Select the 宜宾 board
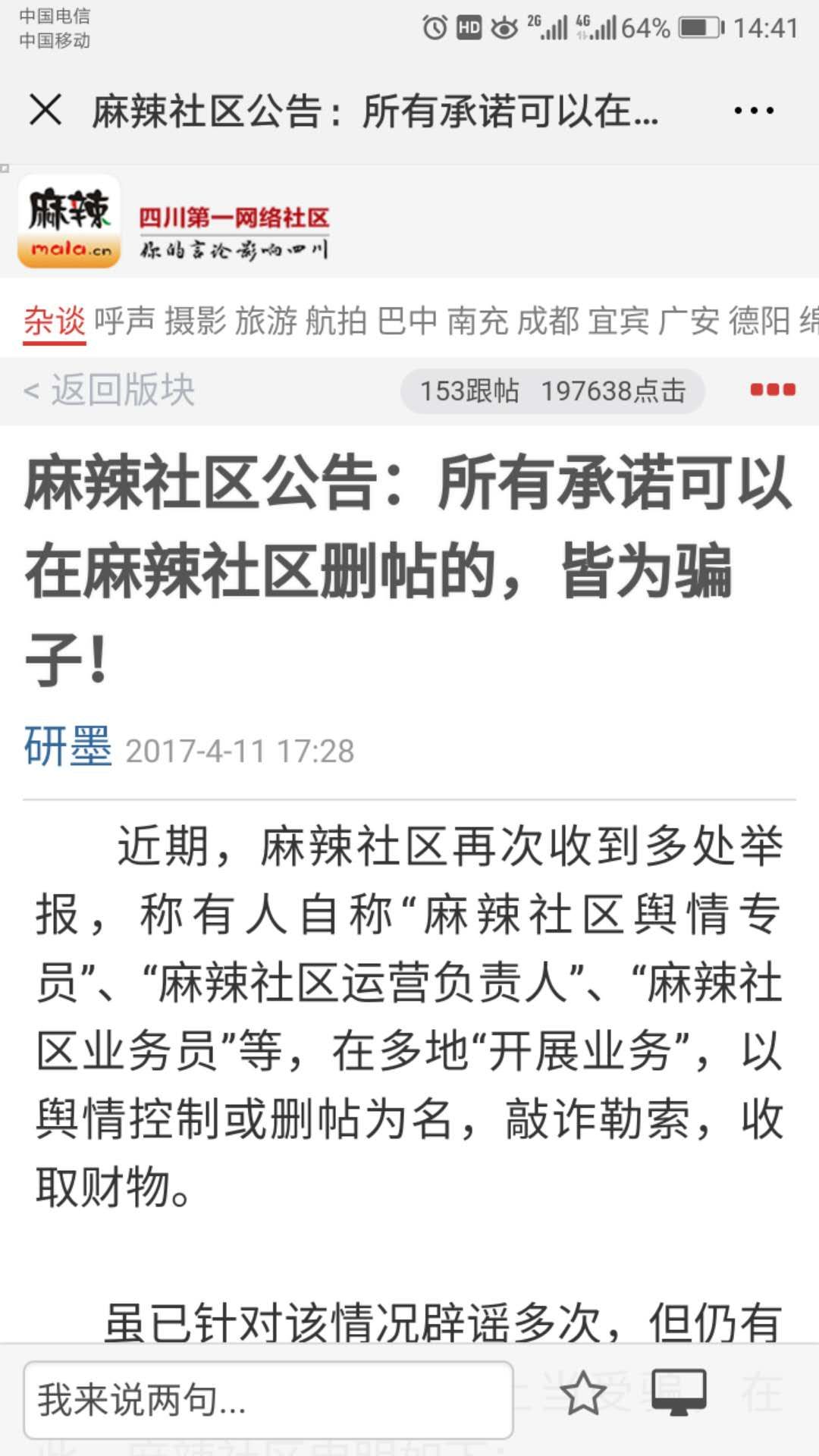 coord(619,322)
